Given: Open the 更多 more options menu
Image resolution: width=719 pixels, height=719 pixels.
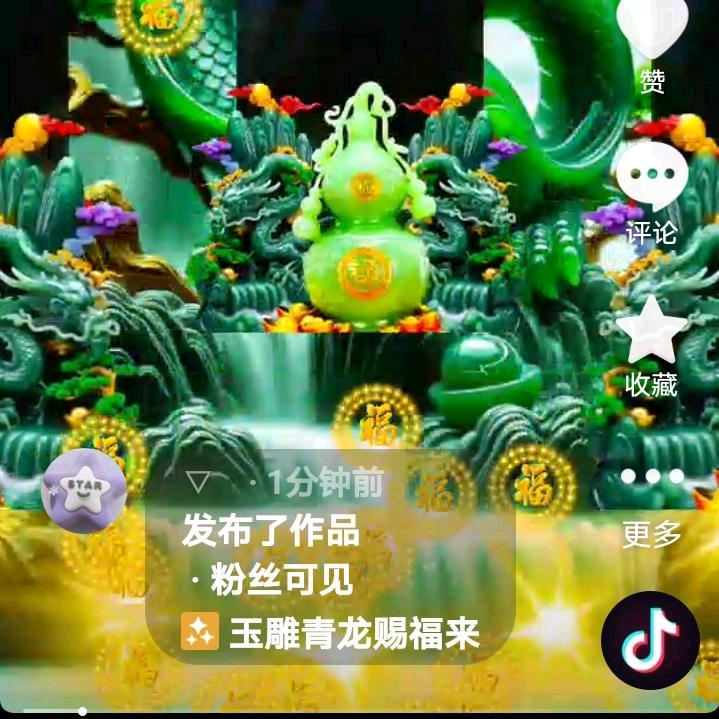Looking at the screenshot, I should 652,478.
